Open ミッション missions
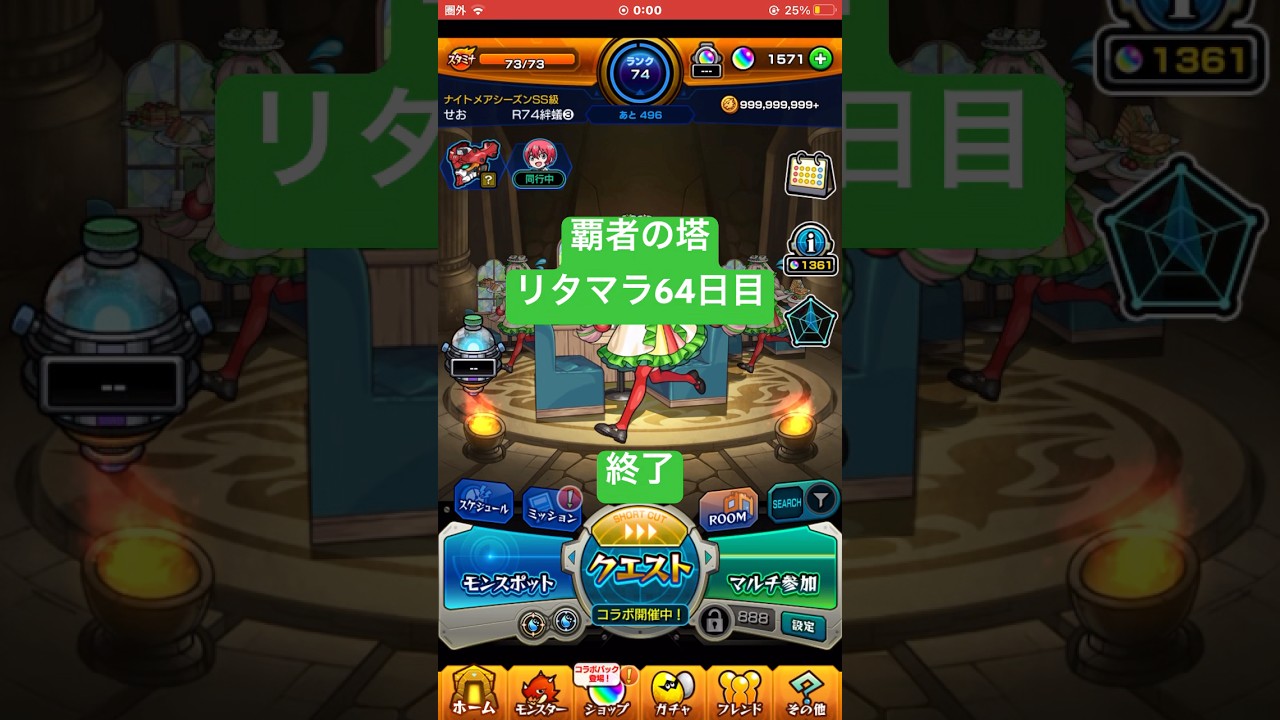Screen dimensions: 1280x720 (552, 510)
